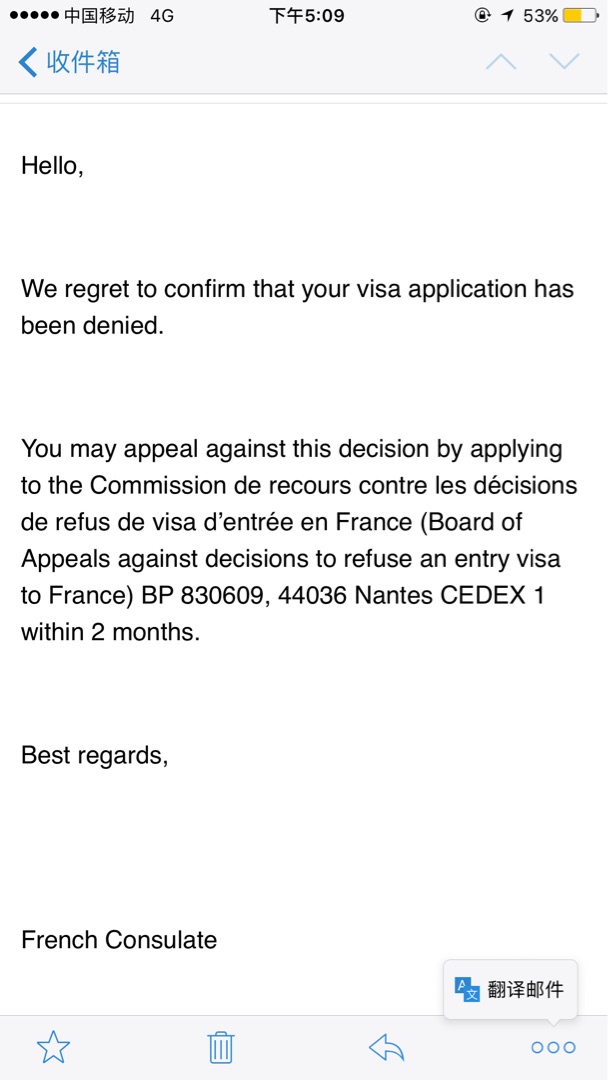
Task: Open the more options menu
Action: [x=553, y=1047]
